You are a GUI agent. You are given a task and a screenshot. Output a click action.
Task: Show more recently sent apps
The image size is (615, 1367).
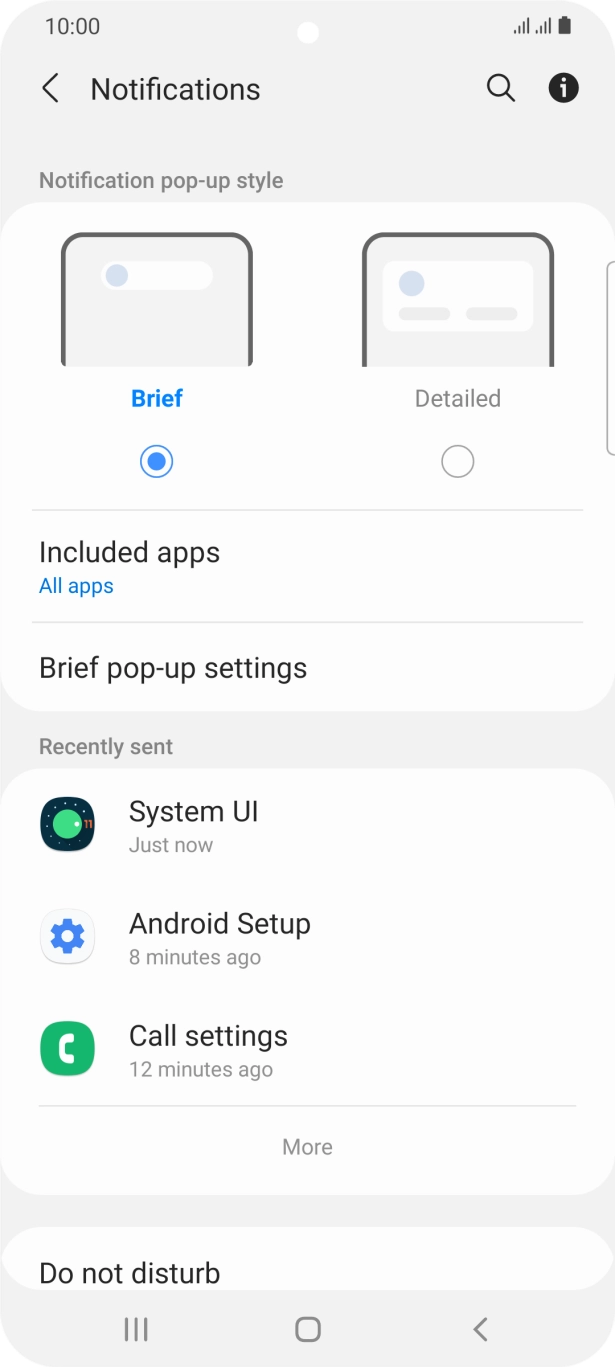tap(307, 1147)
